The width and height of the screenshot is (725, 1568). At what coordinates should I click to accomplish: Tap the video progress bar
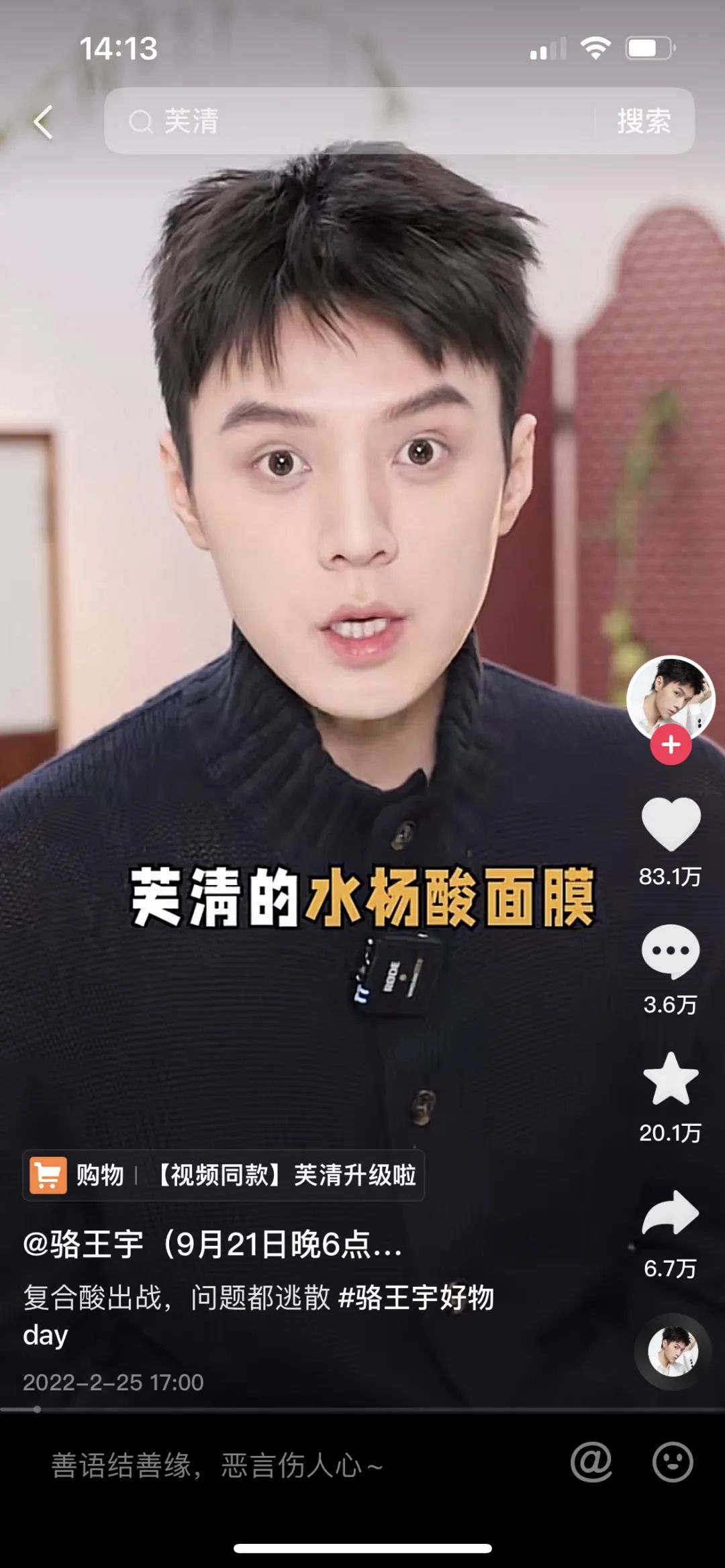(362, 1409)
